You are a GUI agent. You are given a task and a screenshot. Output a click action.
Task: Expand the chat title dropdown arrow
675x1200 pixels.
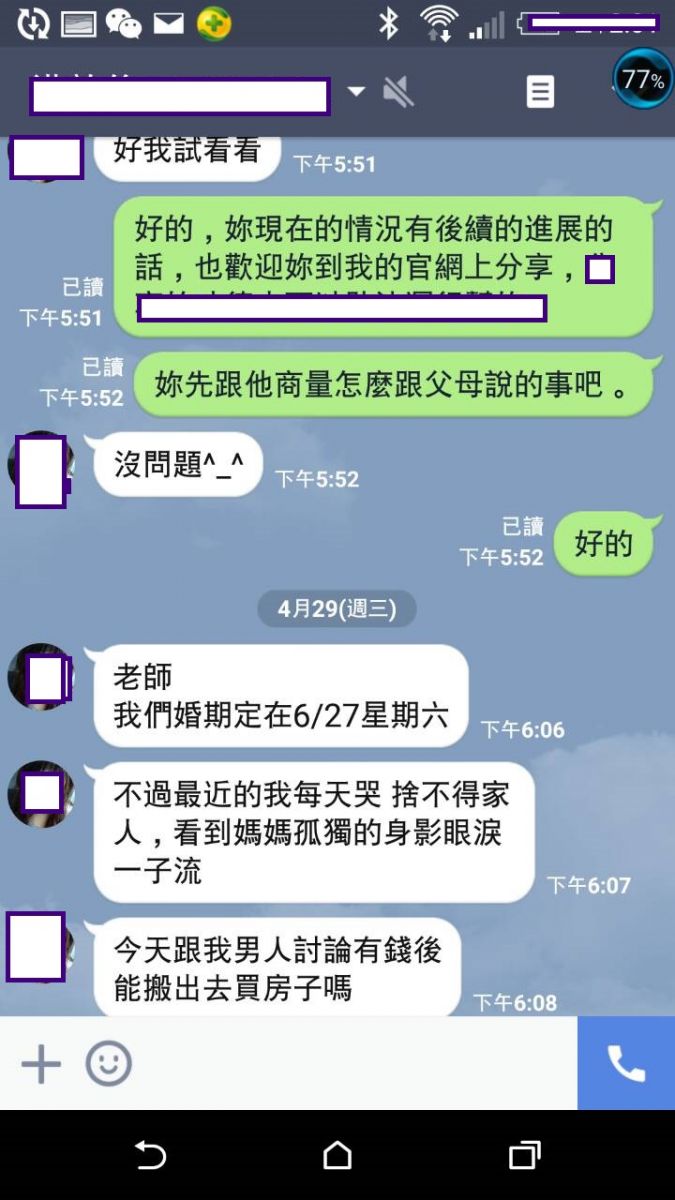pos(356,91)
